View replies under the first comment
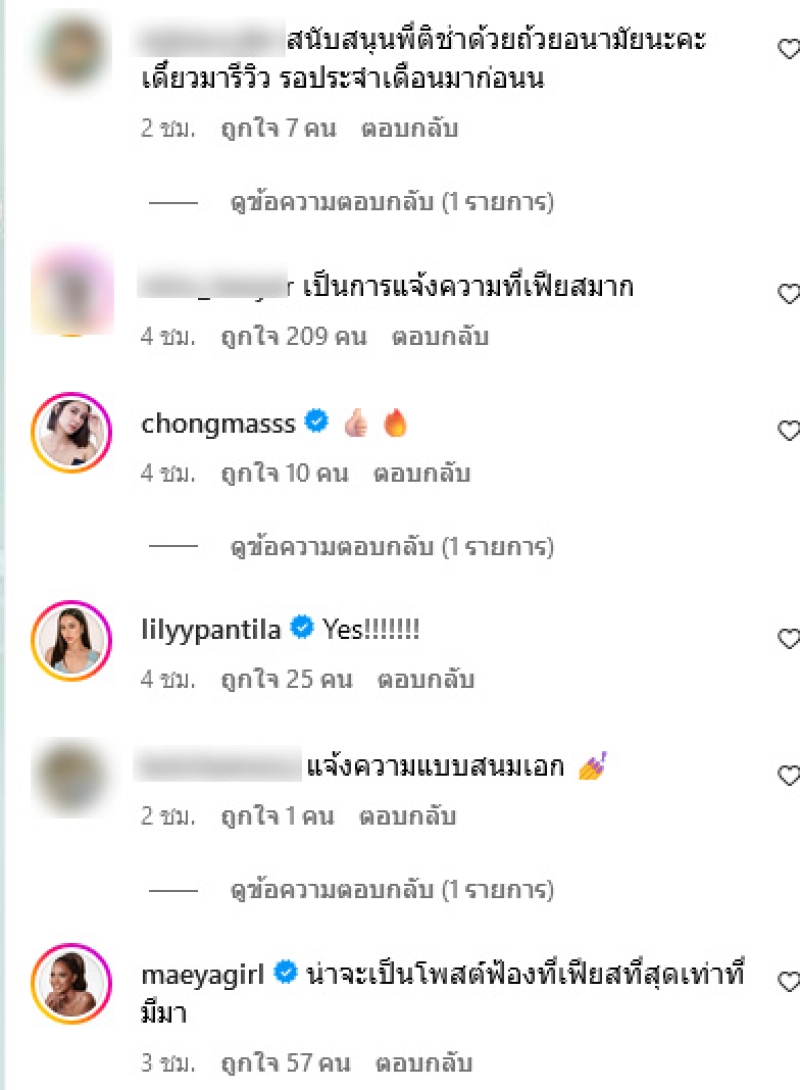800x1090 pixels. [x=392, y=203]
